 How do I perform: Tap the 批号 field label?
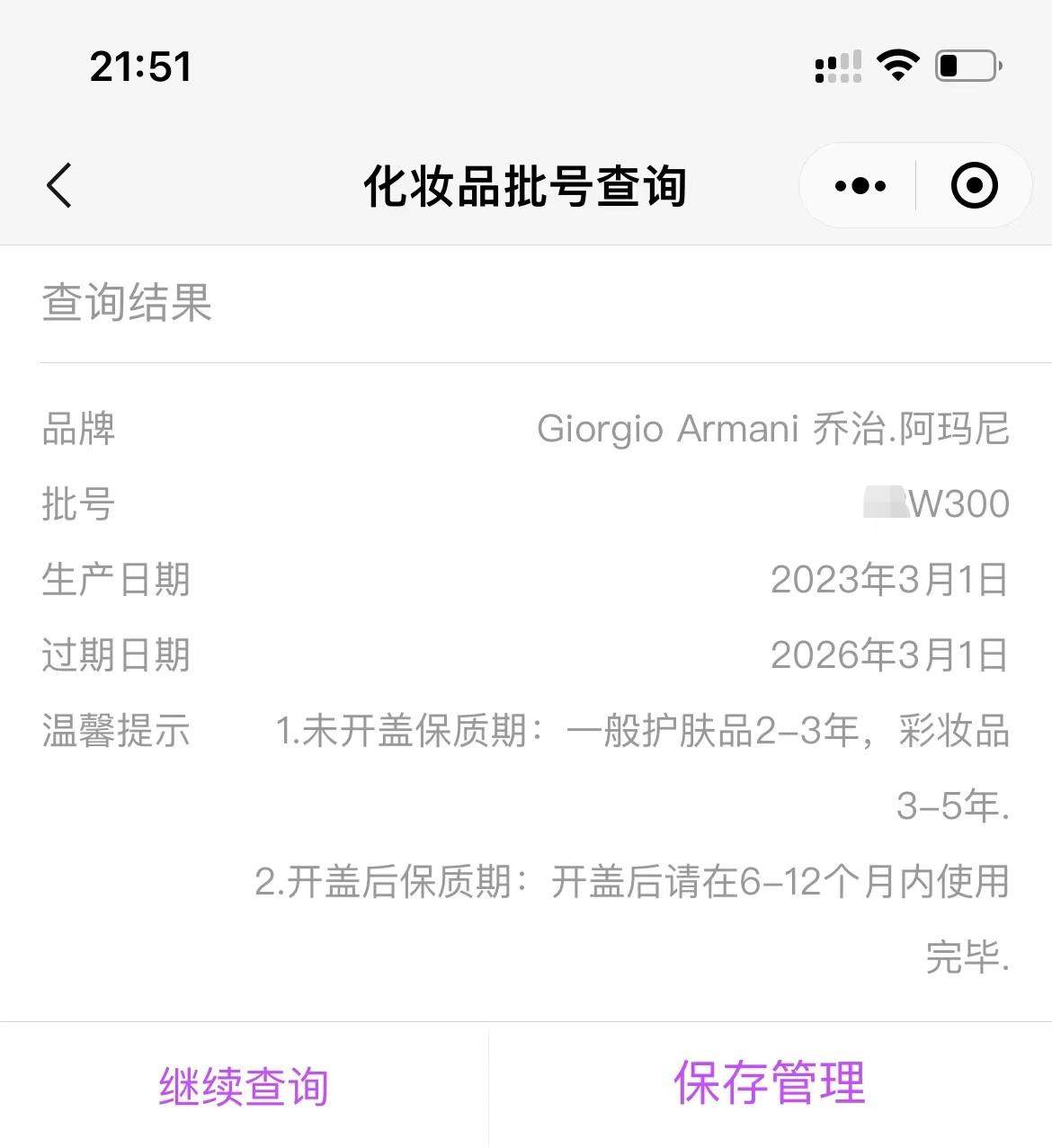point(77,506)
